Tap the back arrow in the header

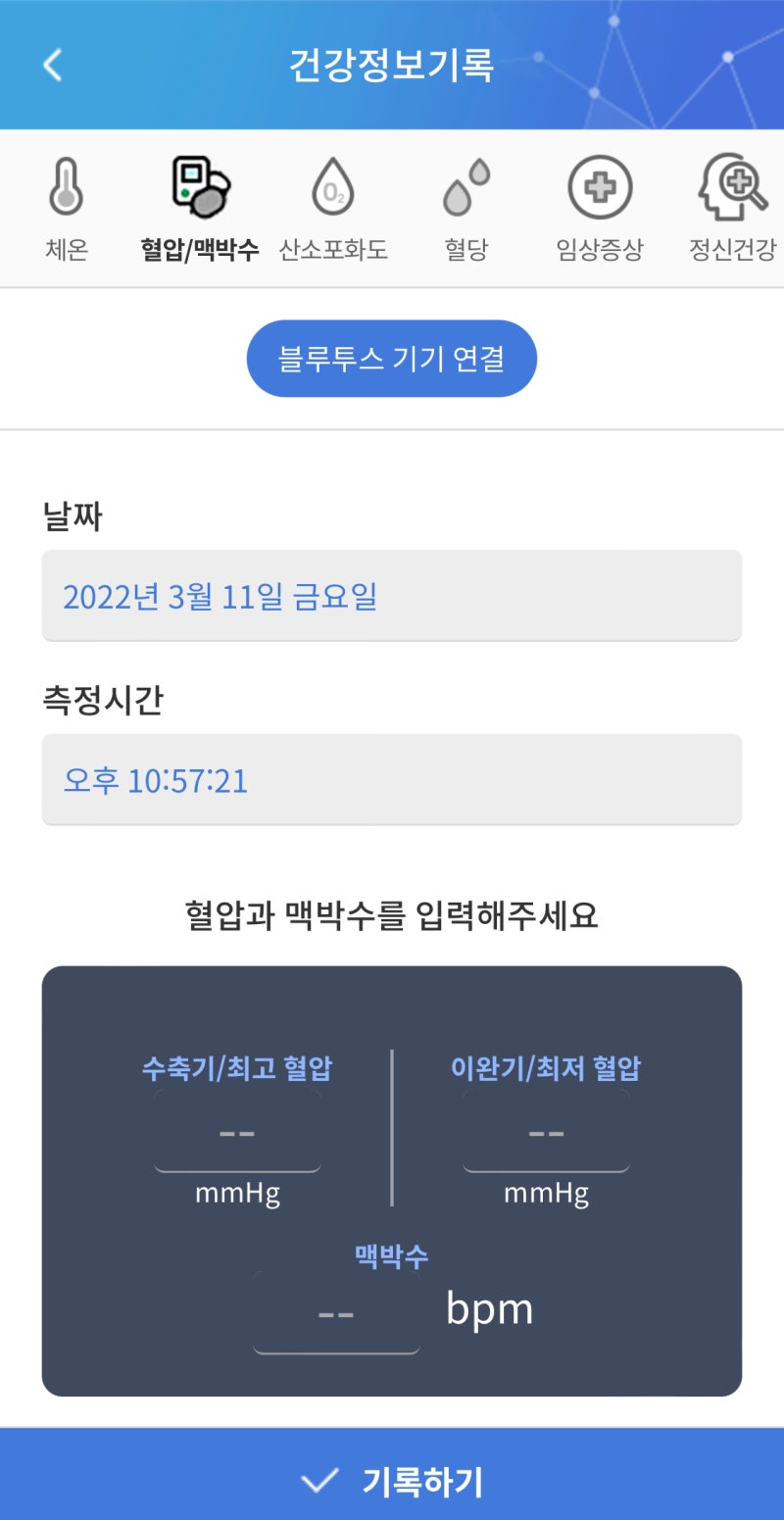pos(50,63)
